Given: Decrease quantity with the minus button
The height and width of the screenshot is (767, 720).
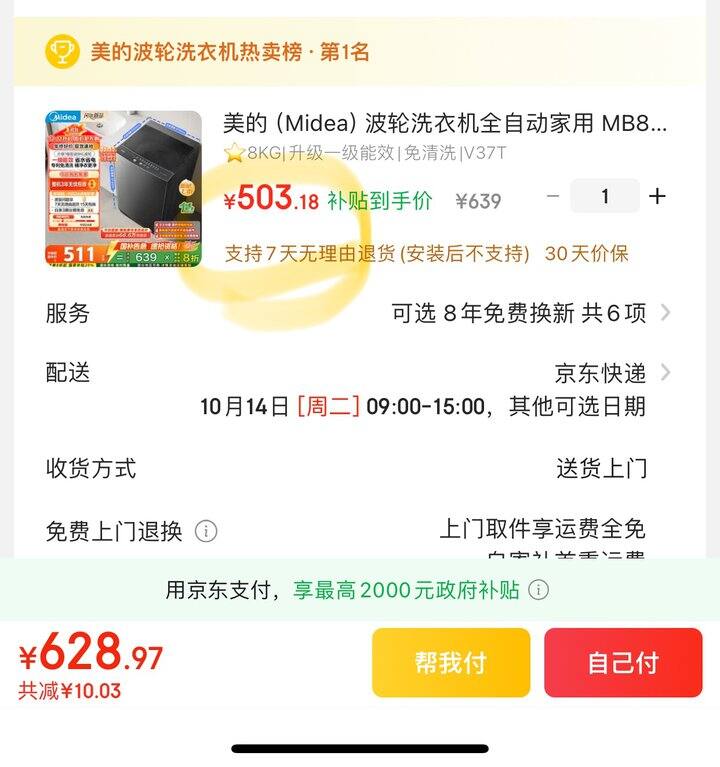Looking at the screenshot, I should 553,196.
